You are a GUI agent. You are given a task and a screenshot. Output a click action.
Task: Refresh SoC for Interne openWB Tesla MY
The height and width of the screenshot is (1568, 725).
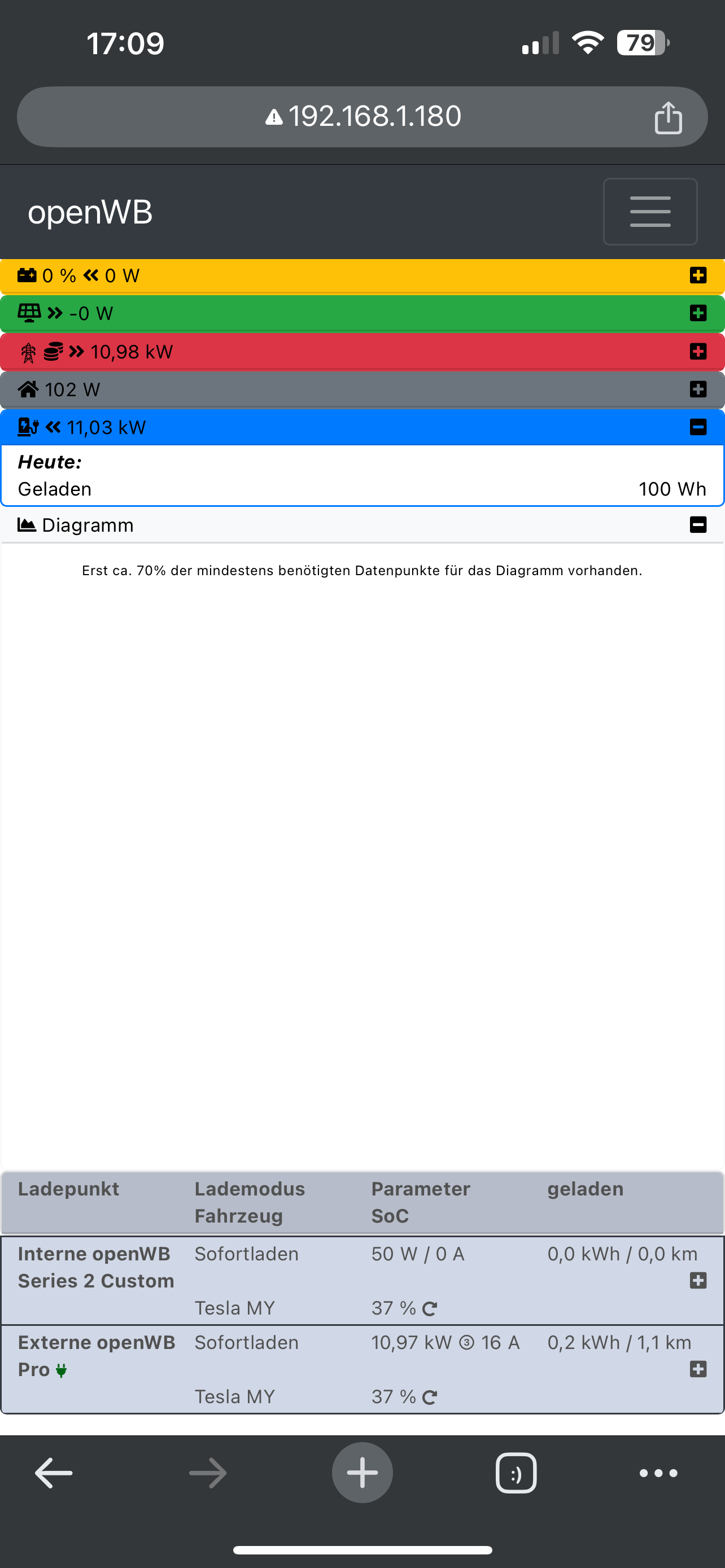[x=430, y=1308]
